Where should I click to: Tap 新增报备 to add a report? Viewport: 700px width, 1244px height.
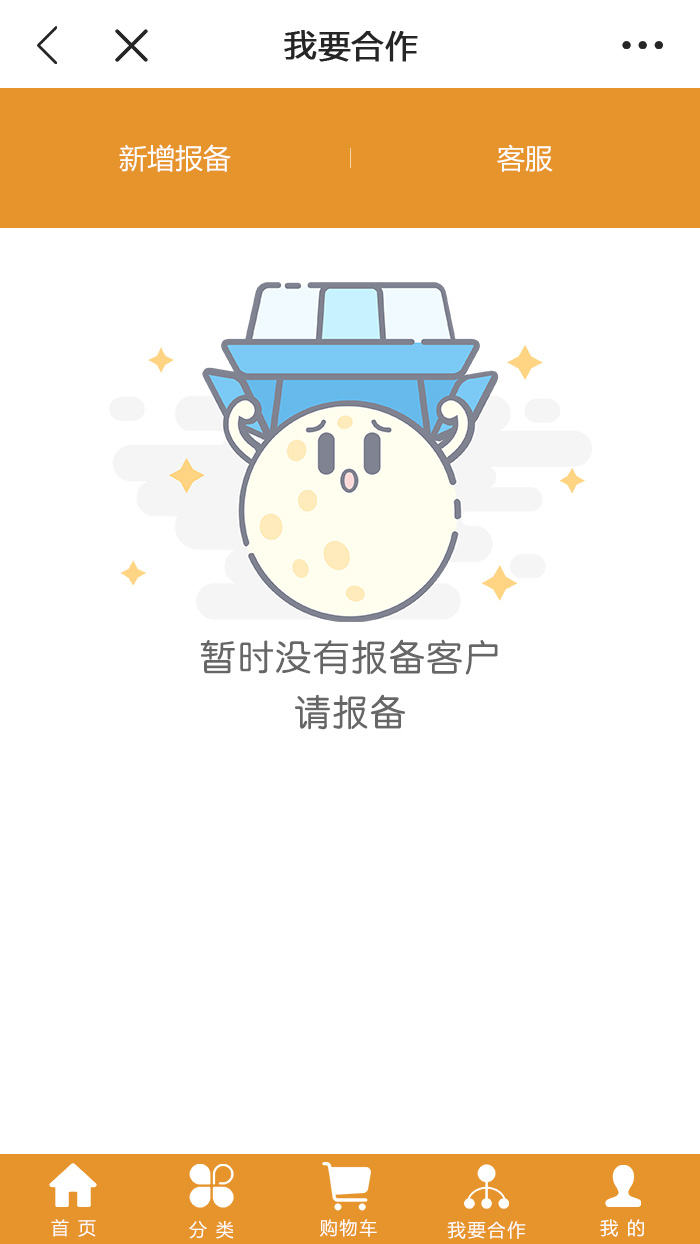[x=175, y=159]
